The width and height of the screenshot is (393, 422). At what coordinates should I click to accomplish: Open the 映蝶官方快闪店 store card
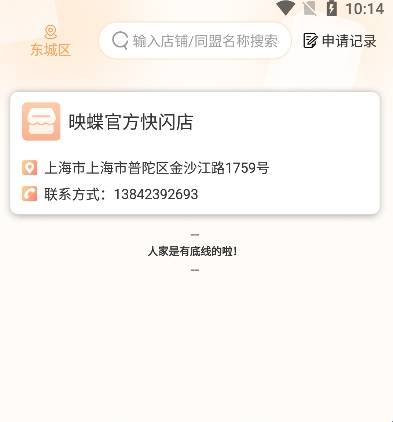tap(195, 153)
